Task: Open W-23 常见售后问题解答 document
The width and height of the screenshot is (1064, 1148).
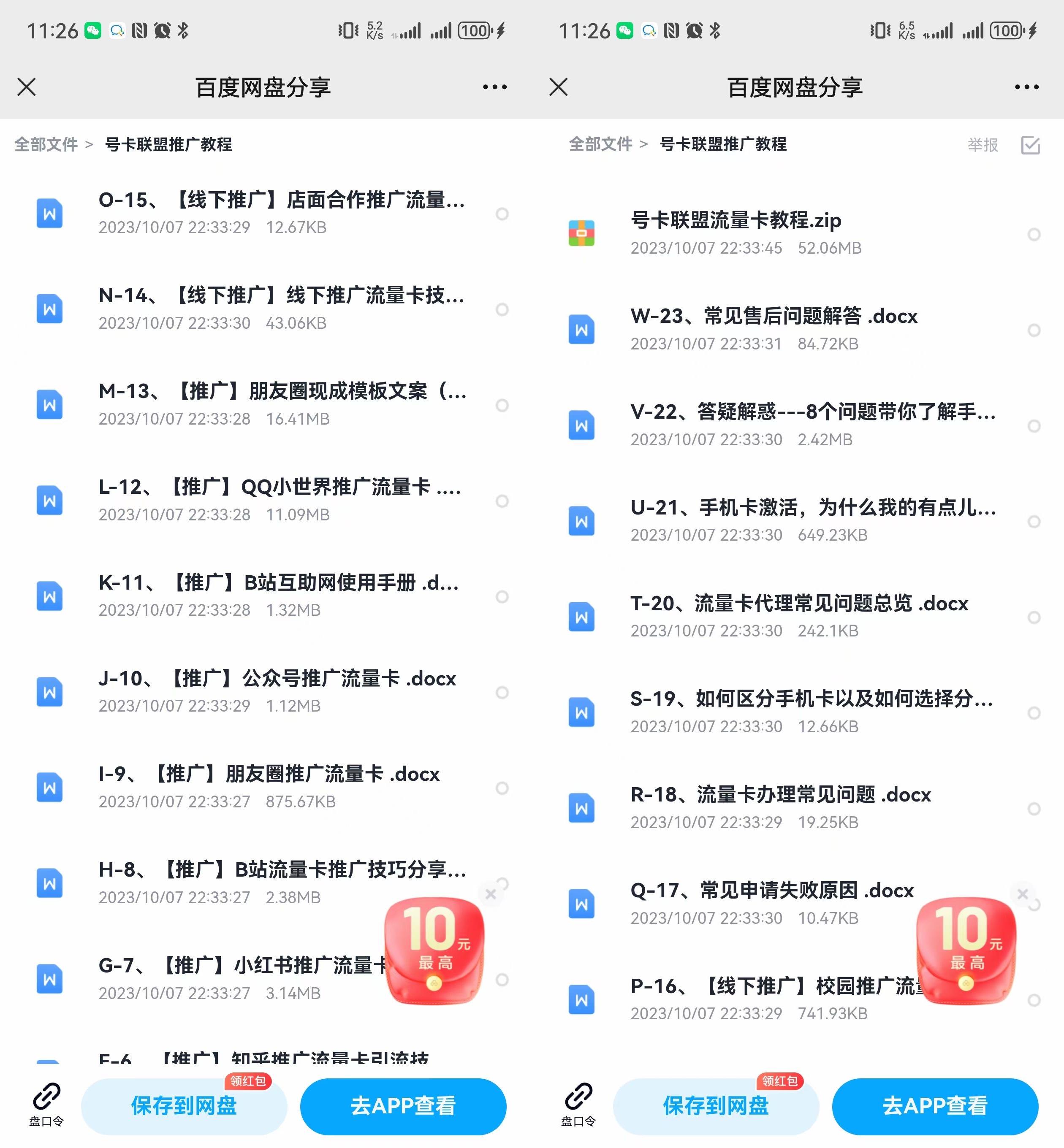Action: point(773,317)
